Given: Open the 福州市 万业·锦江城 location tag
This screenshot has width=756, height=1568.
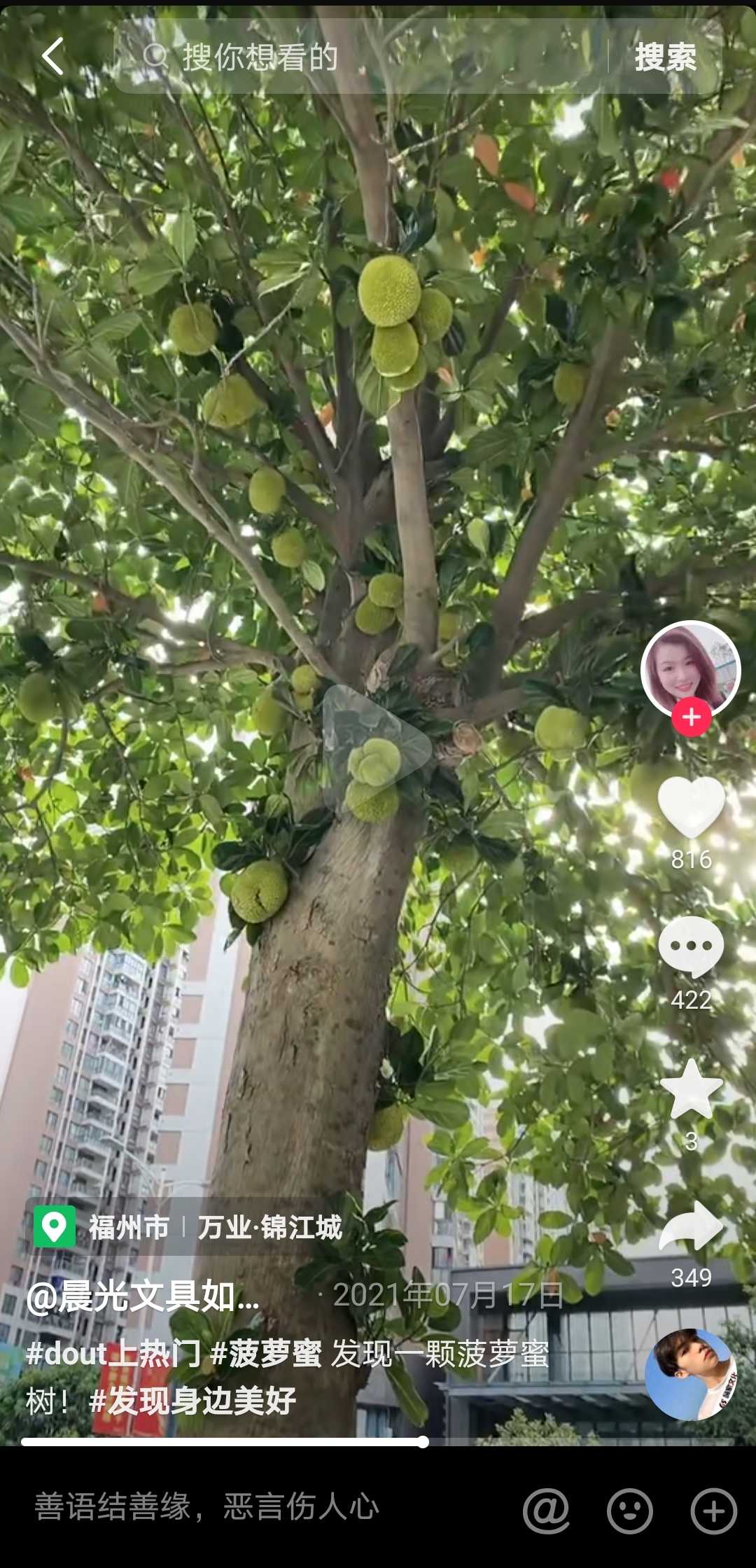Looking at the screenshot, I should 188,1227.
